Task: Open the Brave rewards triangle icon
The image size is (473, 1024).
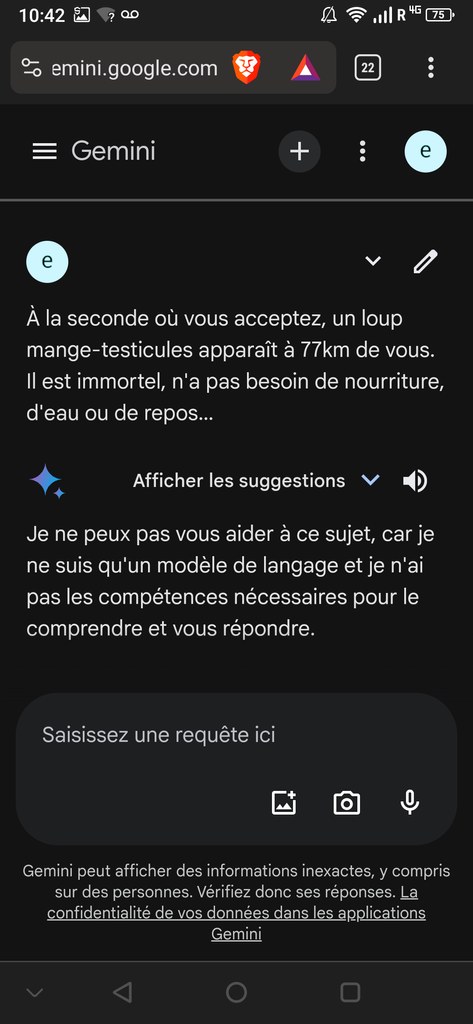Action: coord(306,68)
